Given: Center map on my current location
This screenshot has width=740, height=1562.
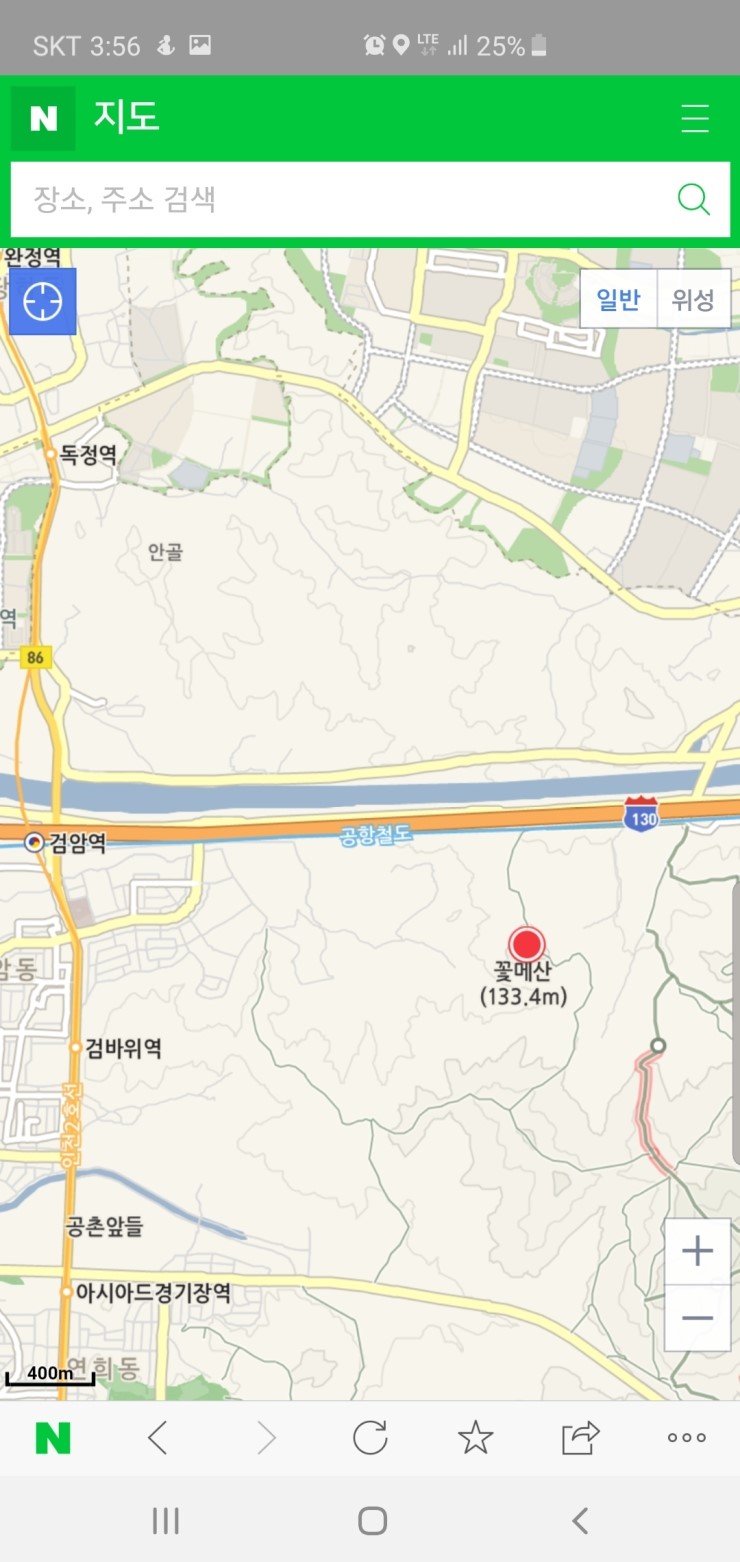Looking at the screenshot, I should [x=43, y=301].
